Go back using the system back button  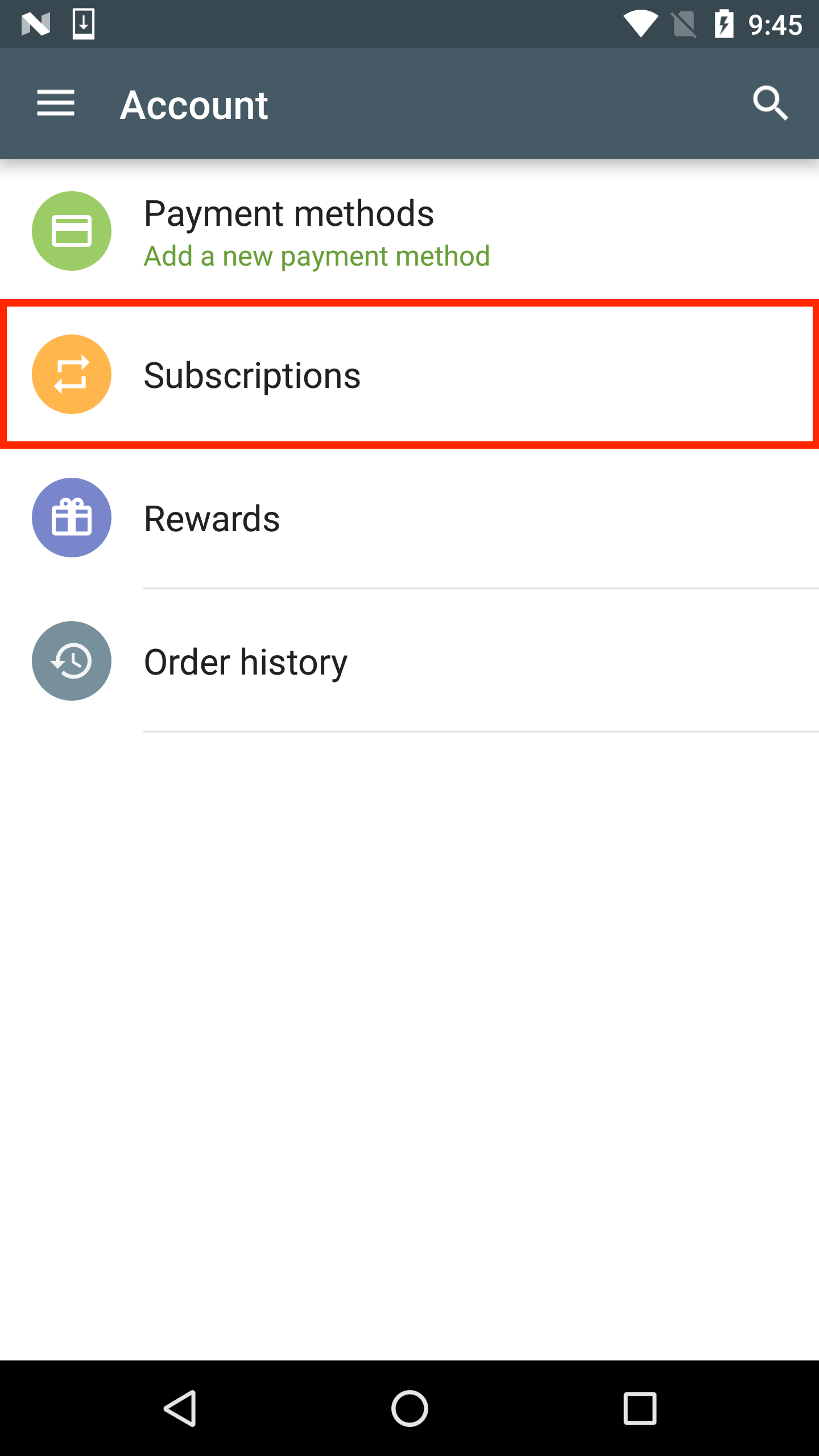pyautogui.click(x=181, y=1408)
